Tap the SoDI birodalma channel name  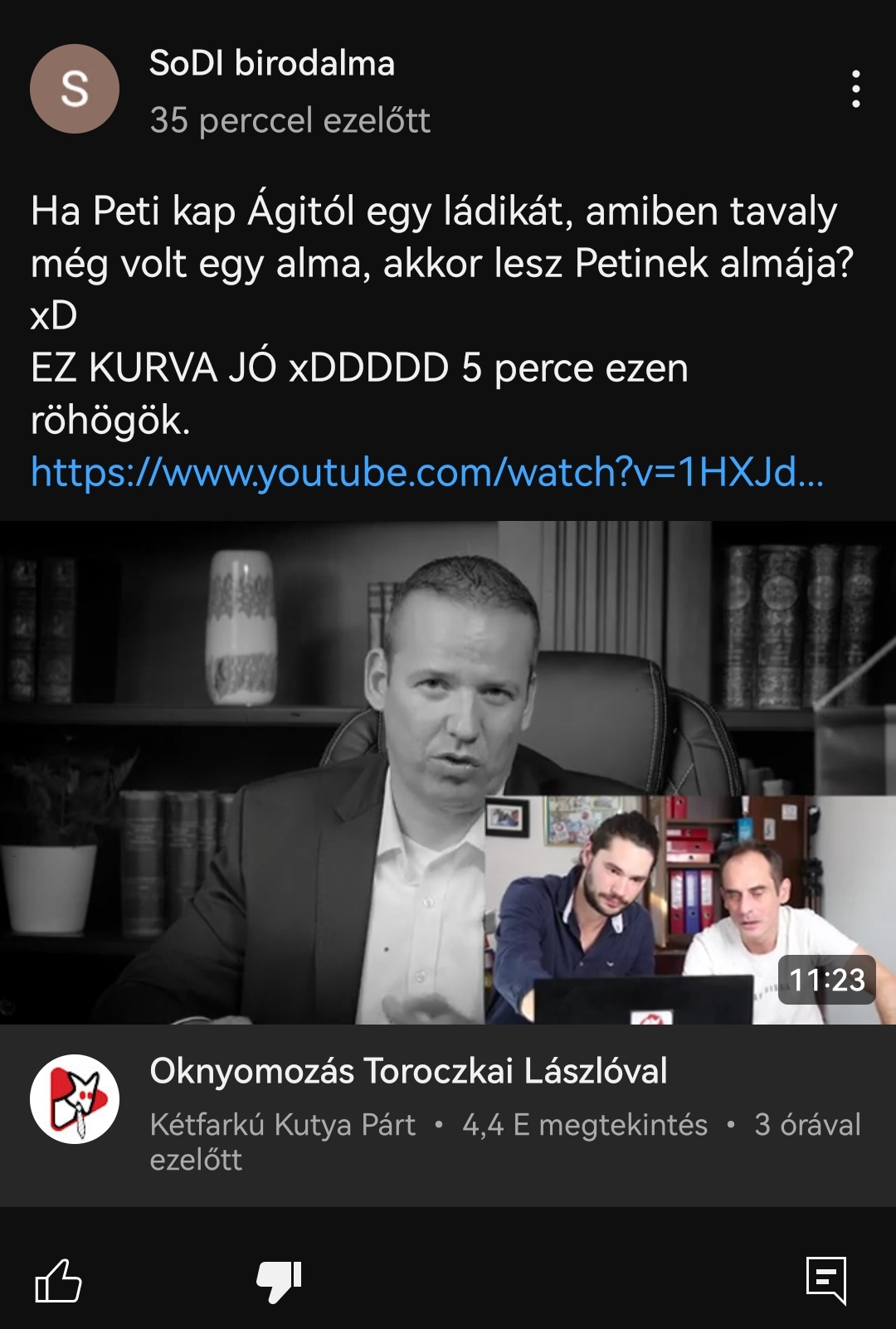tap(271, 64)
